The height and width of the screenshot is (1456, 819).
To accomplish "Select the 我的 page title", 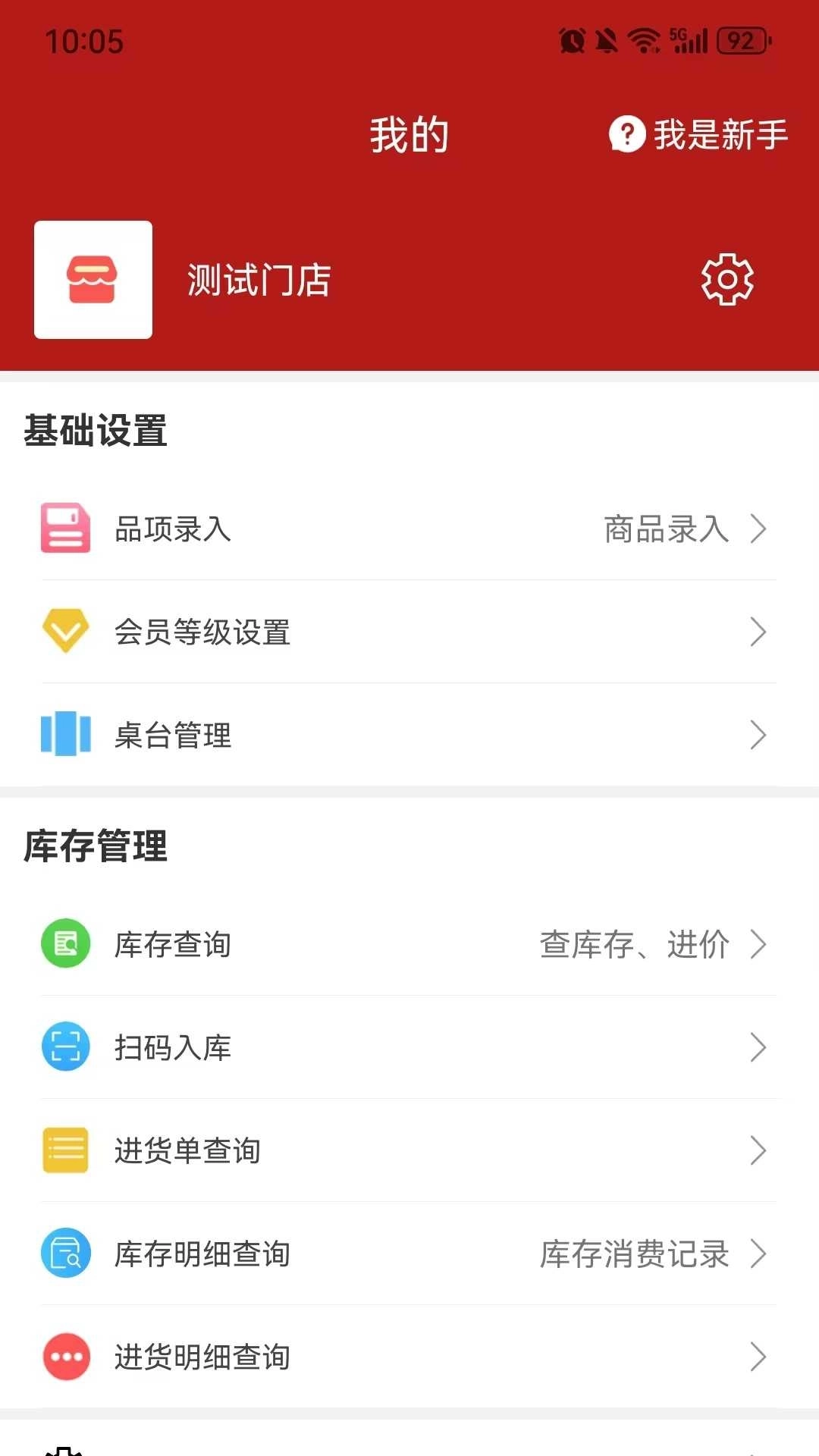I will click(409, 133).
